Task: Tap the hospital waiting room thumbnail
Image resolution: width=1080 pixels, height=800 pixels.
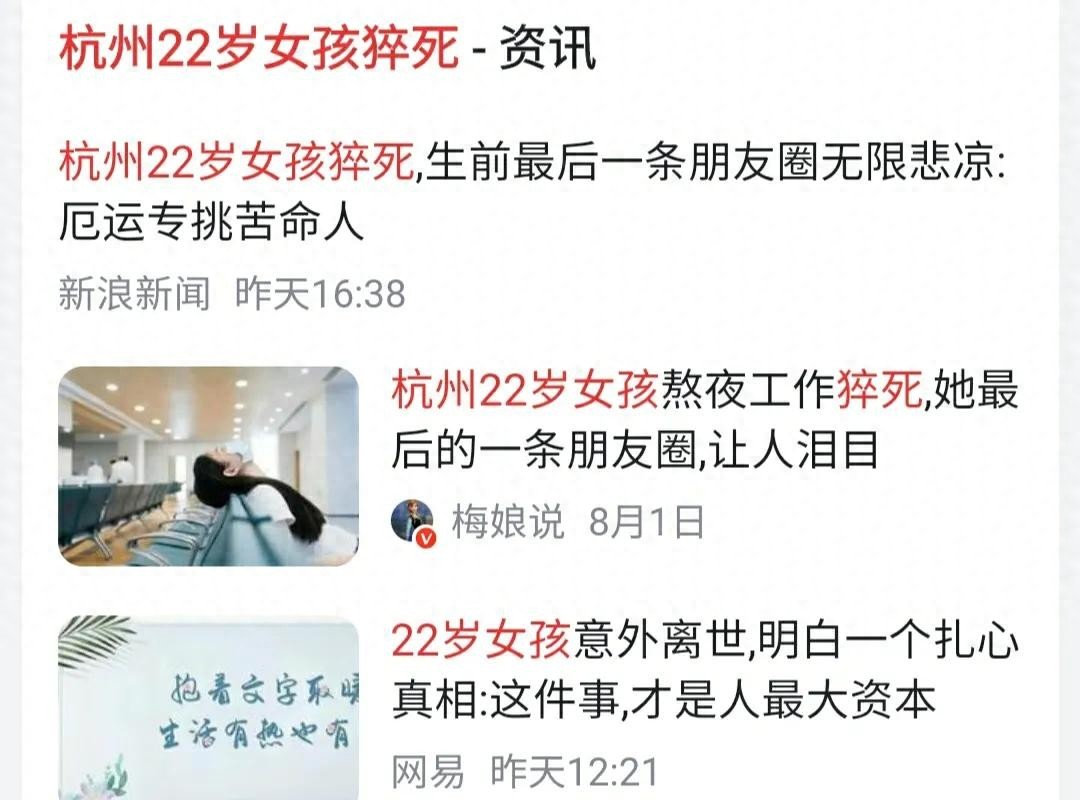Action: [208, 466]
